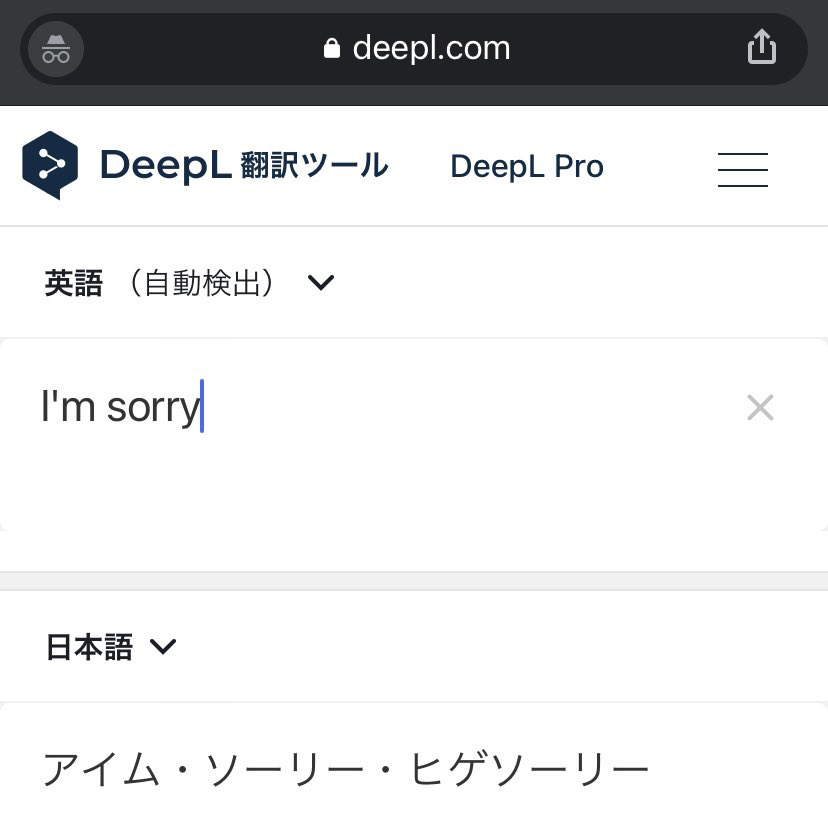
Task: Open the DeepL Pro link
Action: pyautogui.click(x=527, y=166)
